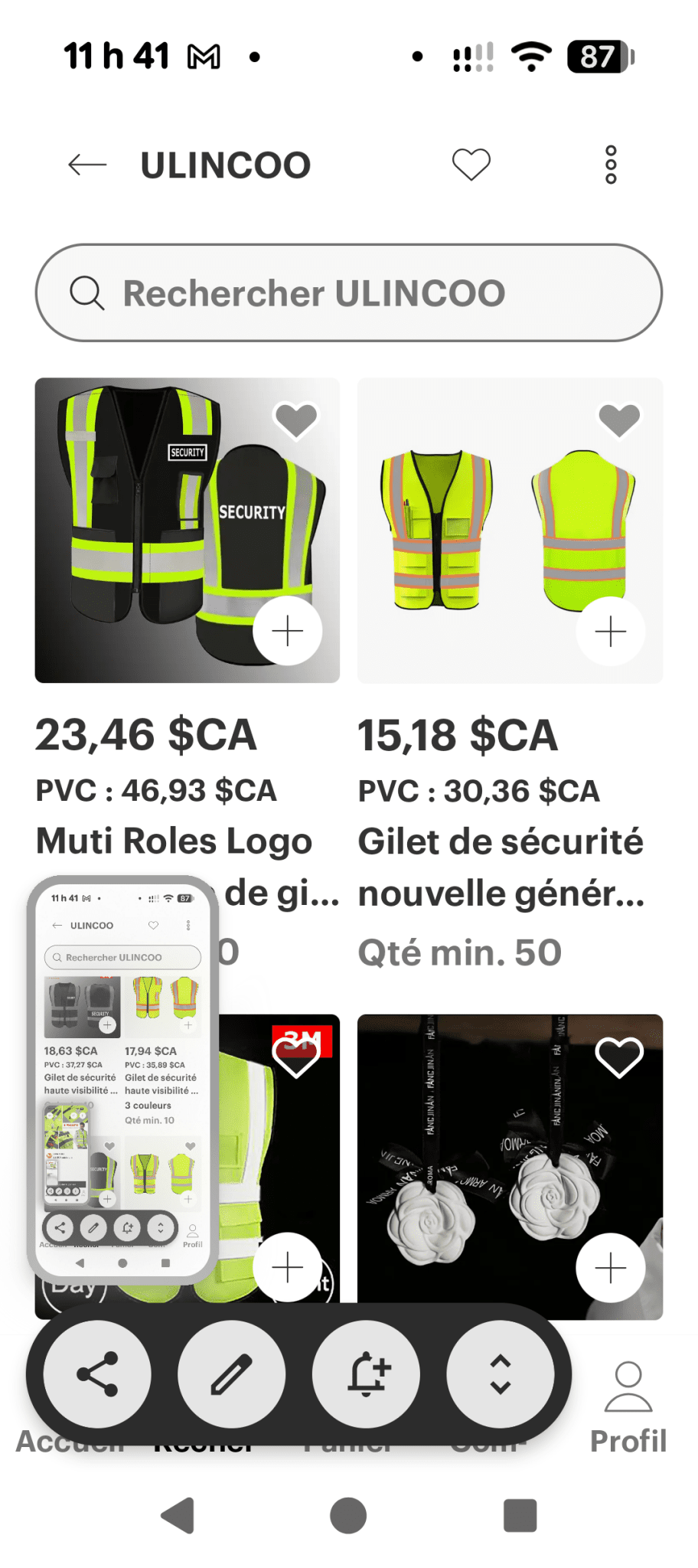Screen dimensions: 698x1568
Task: Tap the back arrow next to ULINCOO
Action: (86, 164)
